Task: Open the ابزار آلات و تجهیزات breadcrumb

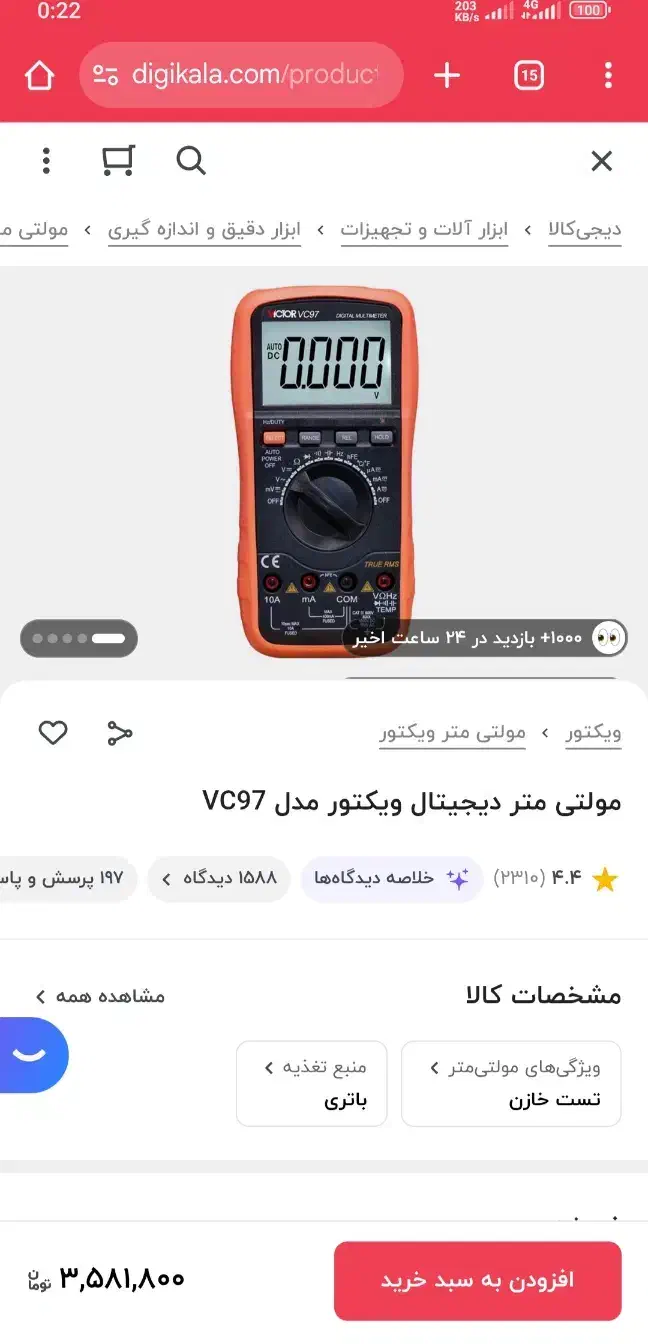Action: (x=424, y=230)
